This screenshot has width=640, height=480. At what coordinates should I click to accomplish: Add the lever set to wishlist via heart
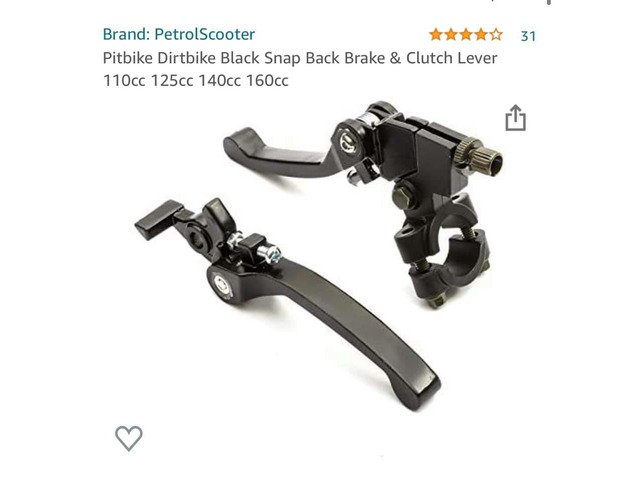click(x=129, y=437)
